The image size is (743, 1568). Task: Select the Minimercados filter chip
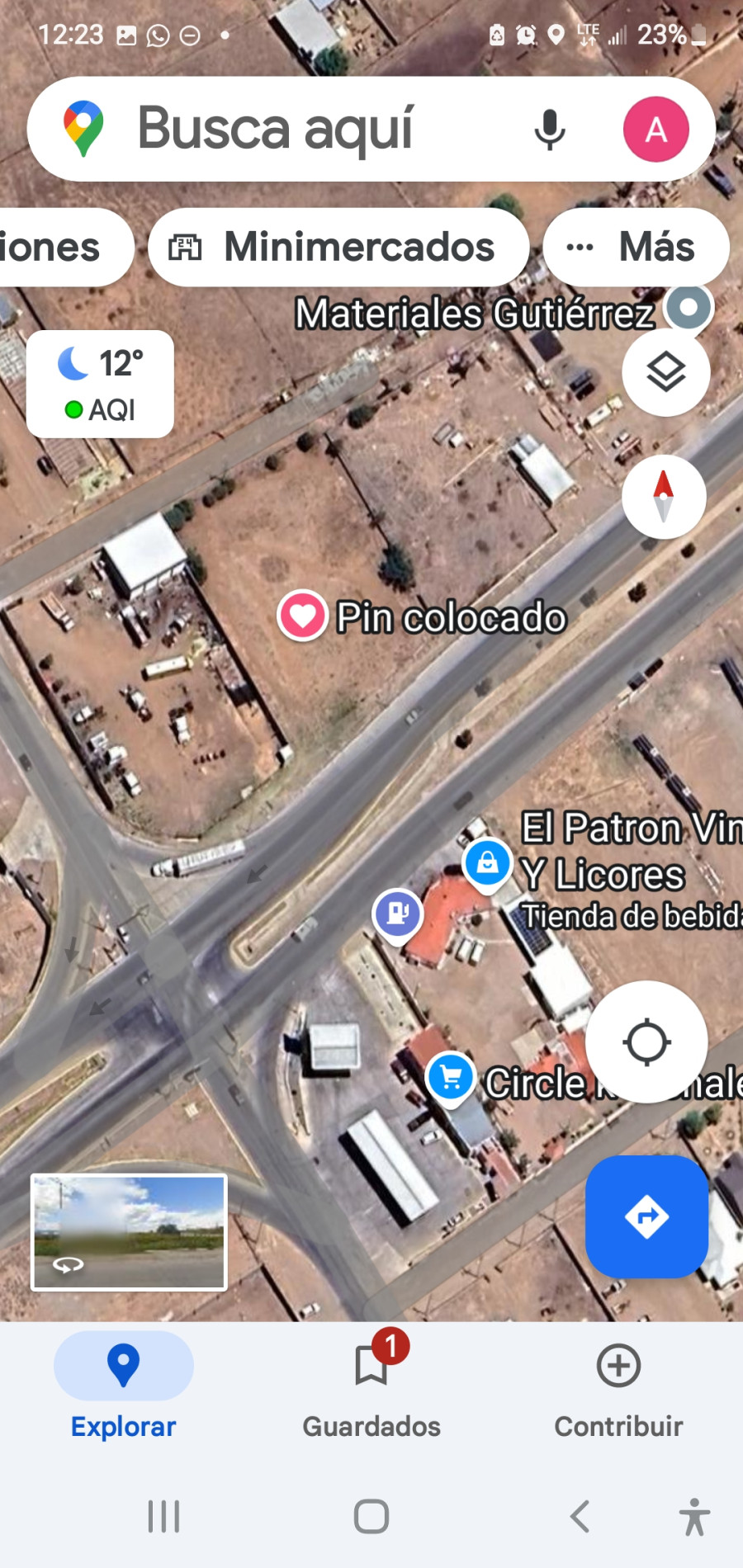click(x=338, y=247)
